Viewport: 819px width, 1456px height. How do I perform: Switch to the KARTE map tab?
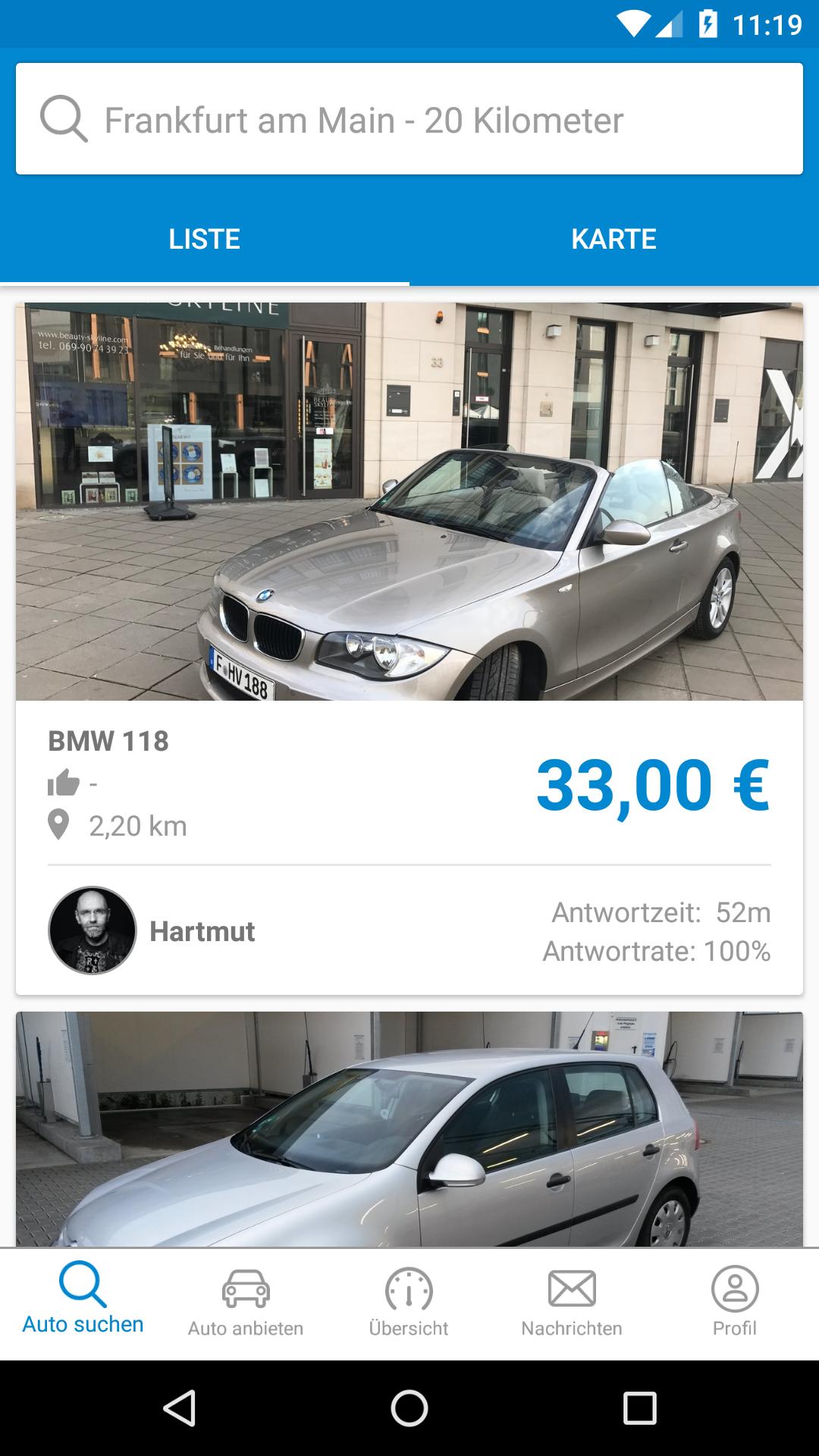tap(613, 240)
